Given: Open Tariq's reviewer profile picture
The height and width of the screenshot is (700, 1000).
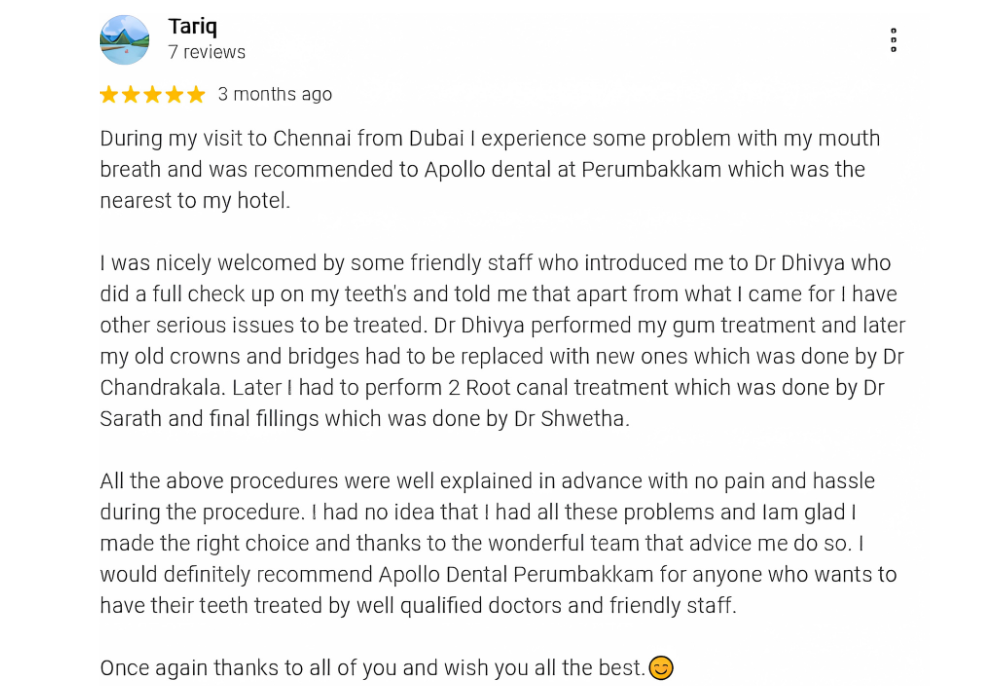Looking at the screenshot, I should 125,40.
